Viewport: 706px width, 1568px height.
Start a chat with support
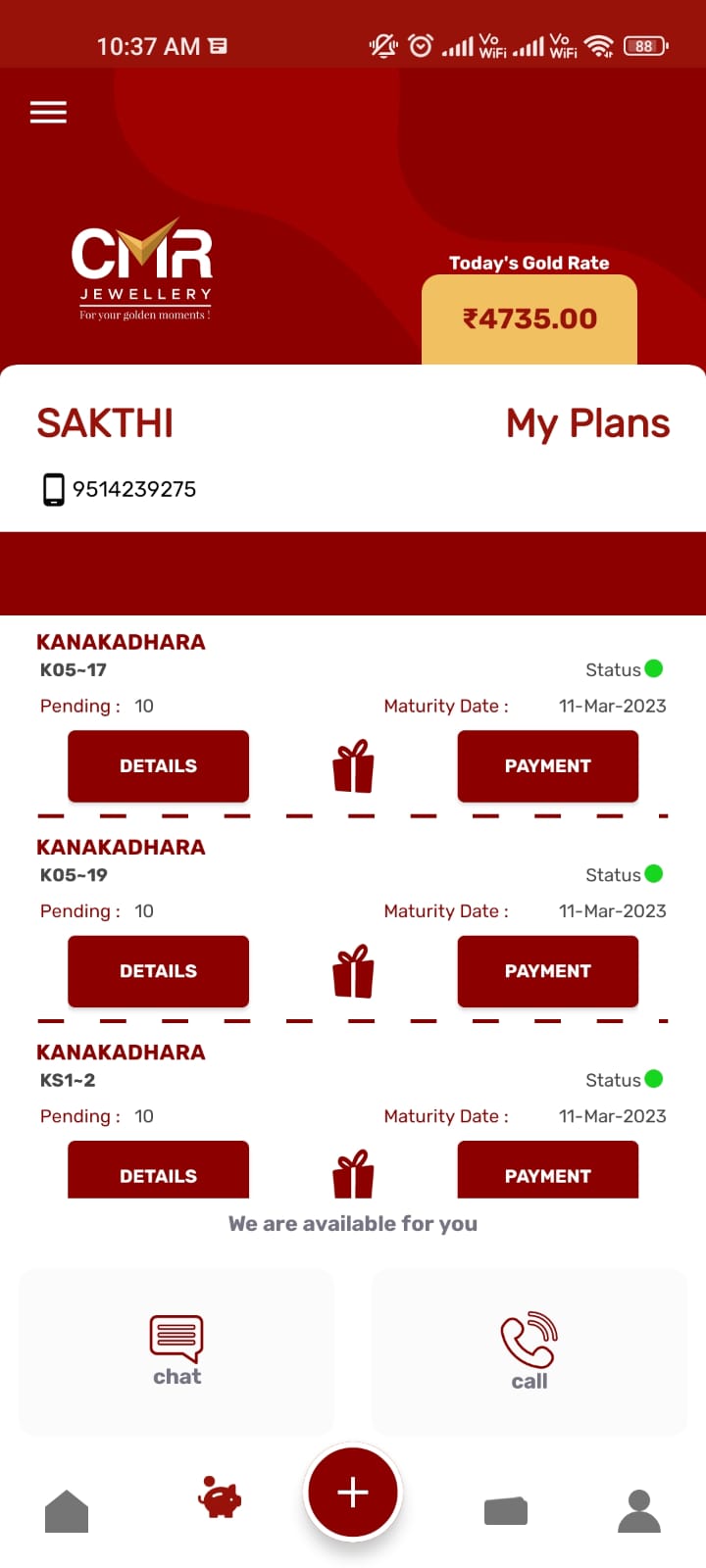click(176, 1352)
